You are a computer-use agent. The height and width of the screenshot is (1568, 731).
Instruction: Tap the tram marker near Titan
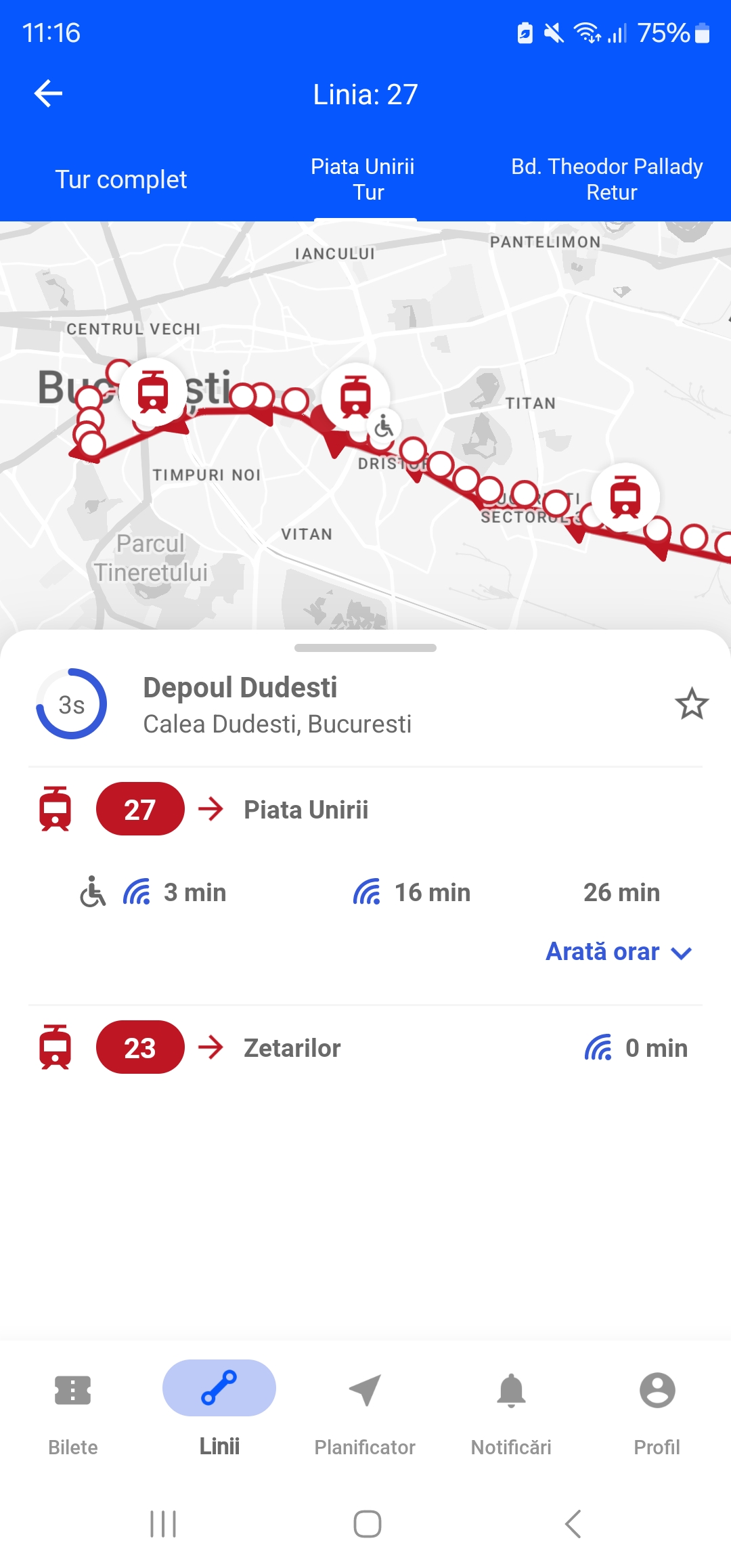coord(625,497)
